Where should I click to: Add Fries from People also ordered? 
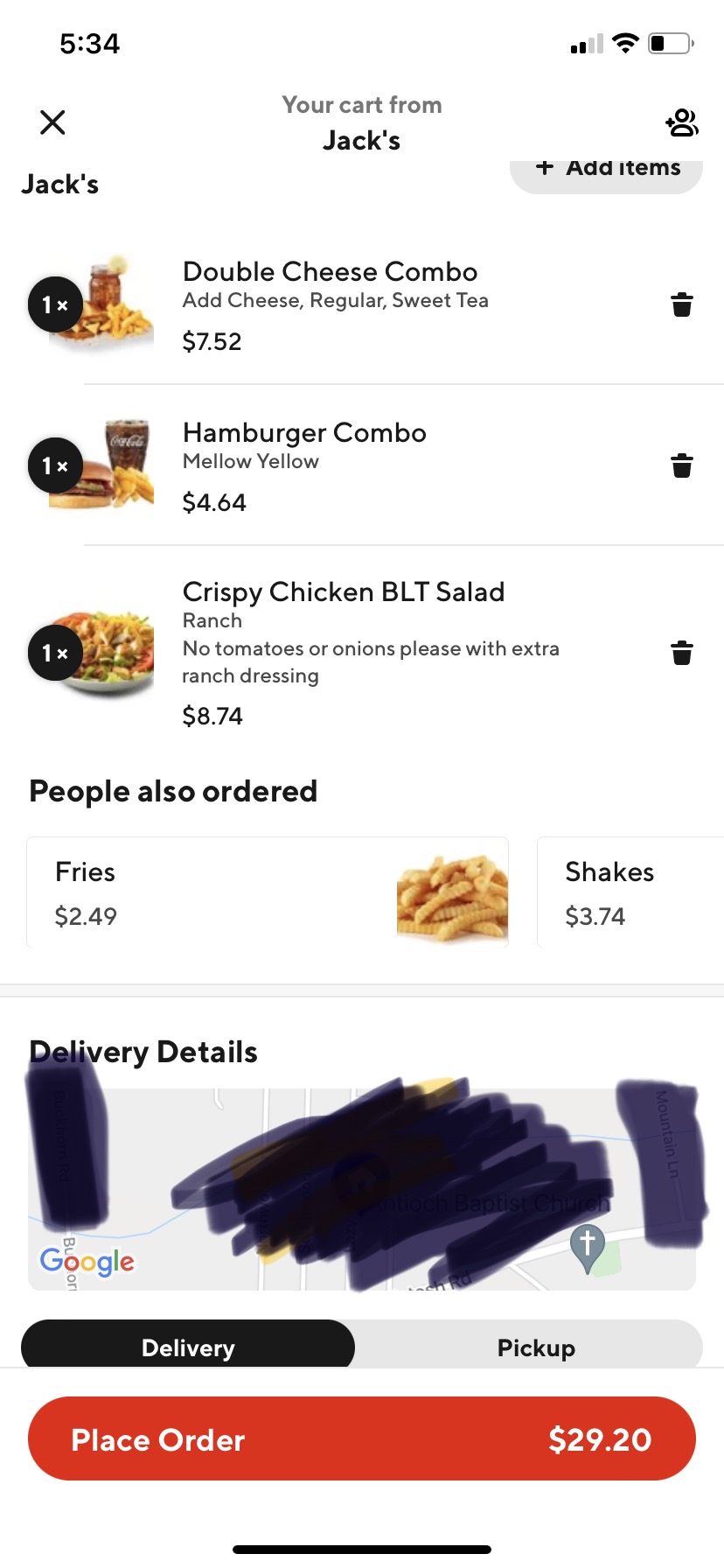tap(268, 892)
